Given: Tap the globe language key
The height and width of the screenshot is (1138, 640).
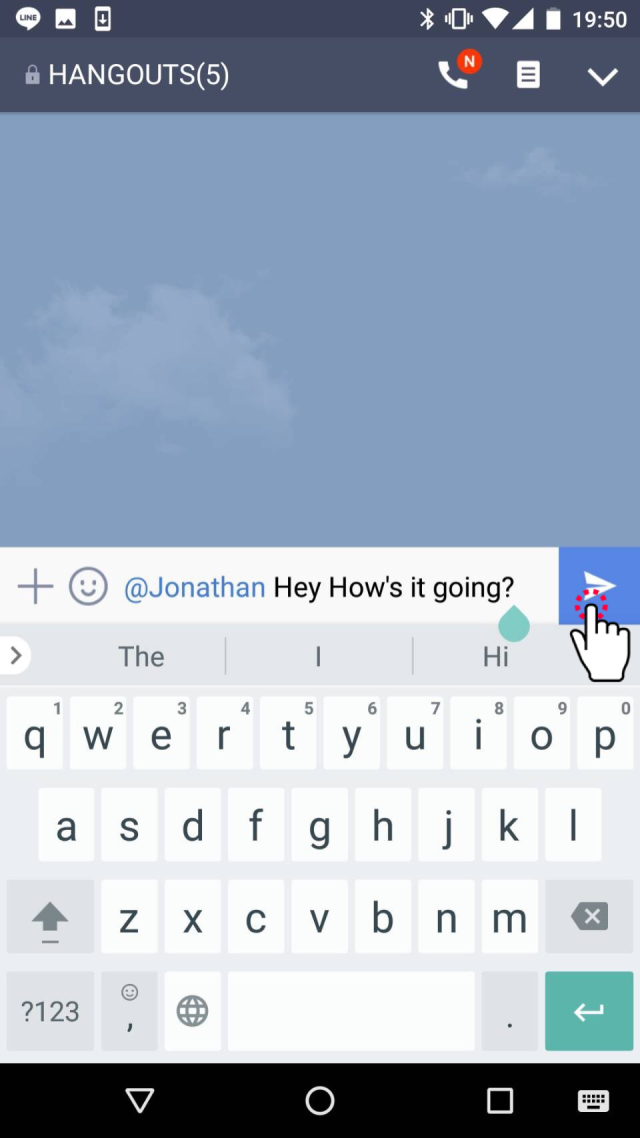Looking at the screenshot, I should (x=192, y=1011).
